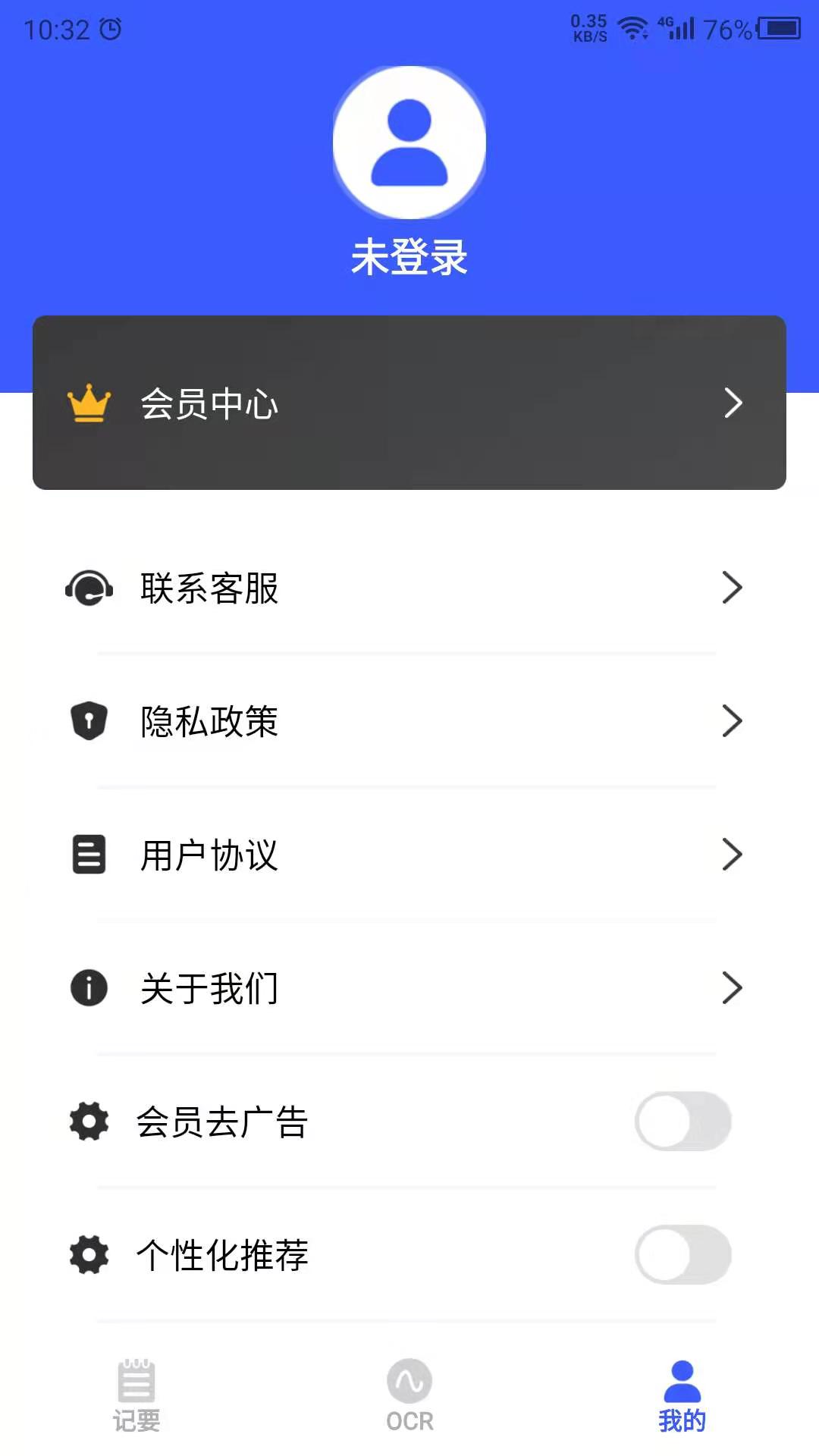Viewport: 819px width, 1456px height.
Task: Open 关于我们 about page
Action: (x=409, y=988)
